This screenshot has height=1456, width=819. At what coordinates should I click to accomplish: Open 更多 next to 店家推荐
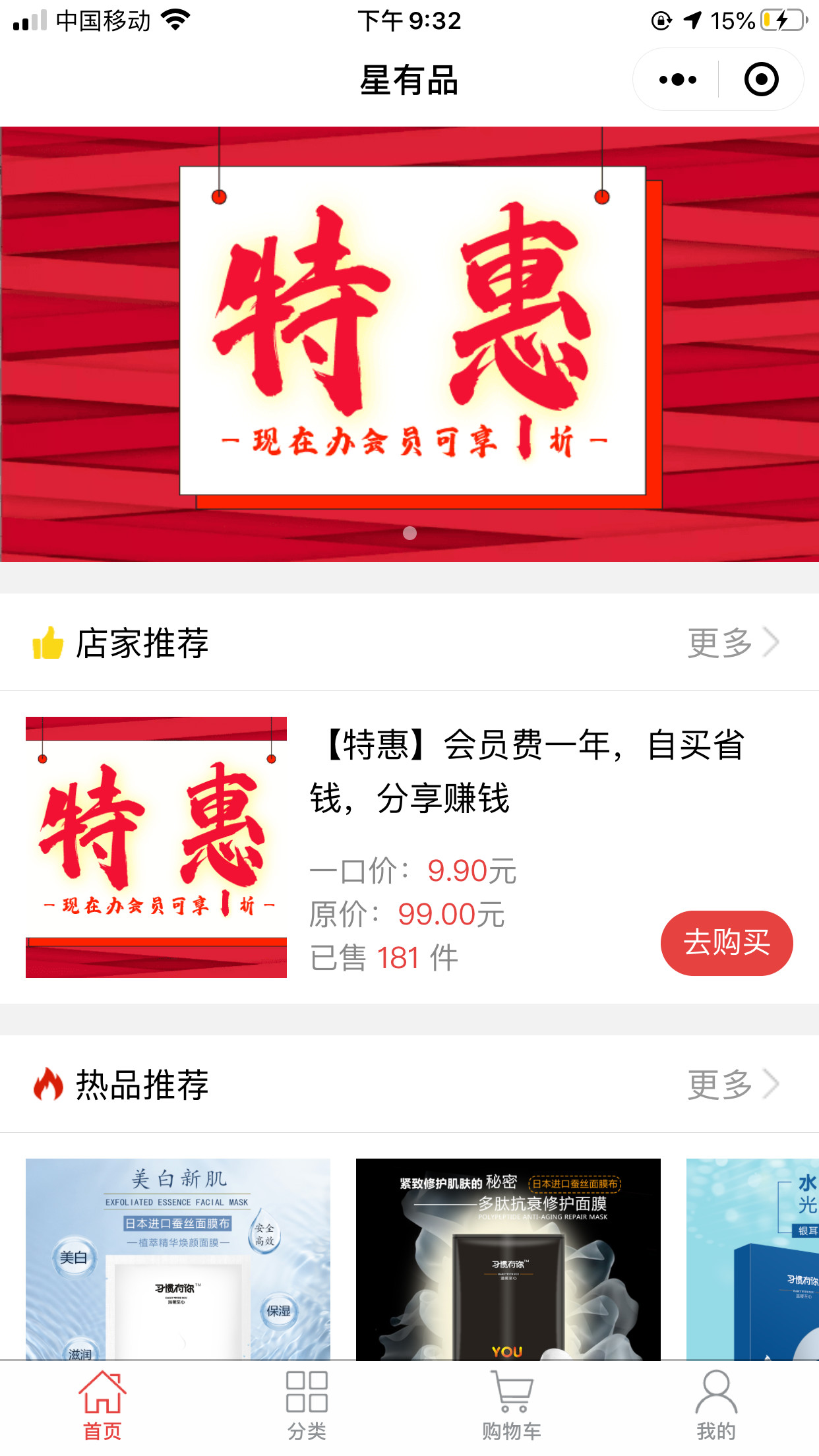tap(732, 643)
